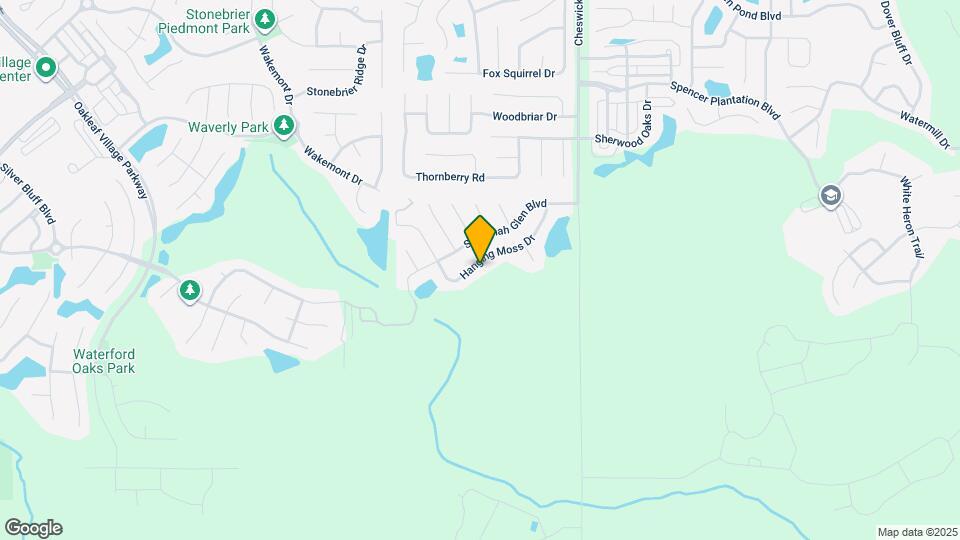Tap the school icon near White Heron Trail
This screenshot has width=960, height=540.
click(x=831, y=197)
